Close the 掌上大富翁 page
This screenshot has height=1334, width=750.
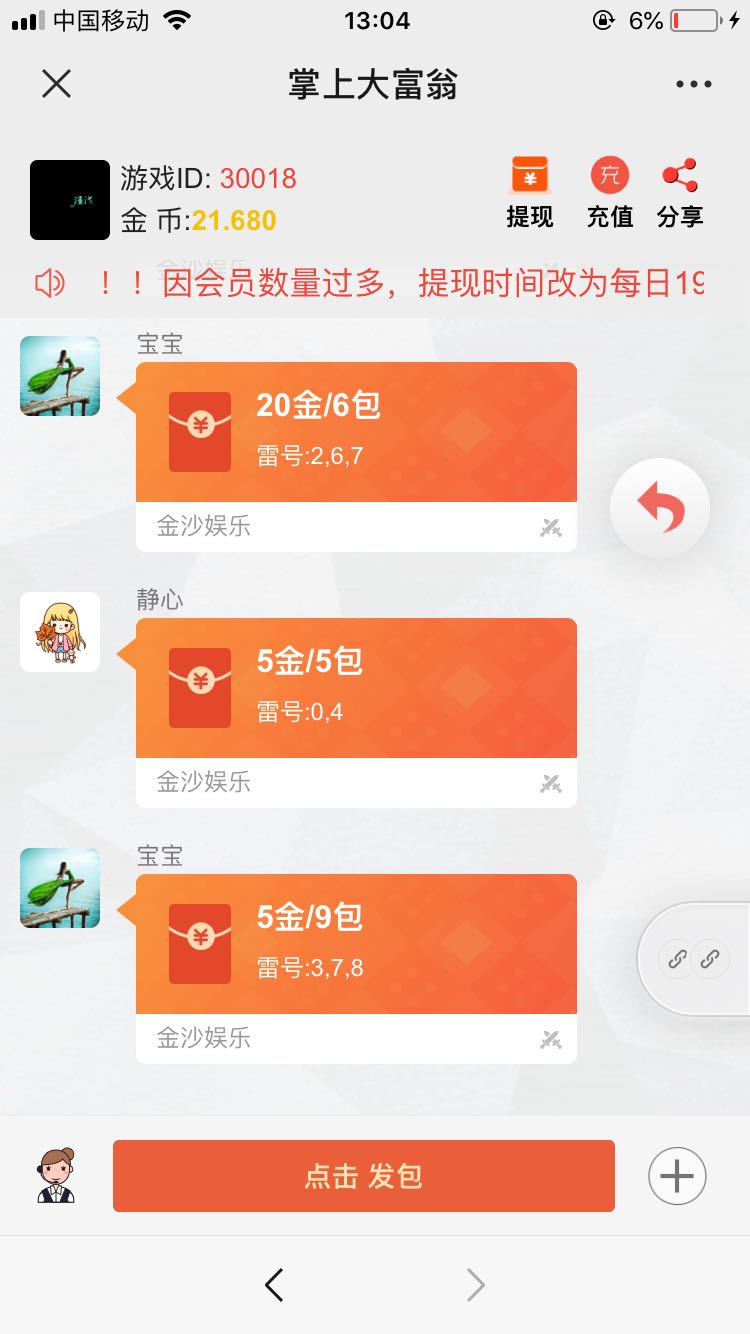[x=57, y=84]
